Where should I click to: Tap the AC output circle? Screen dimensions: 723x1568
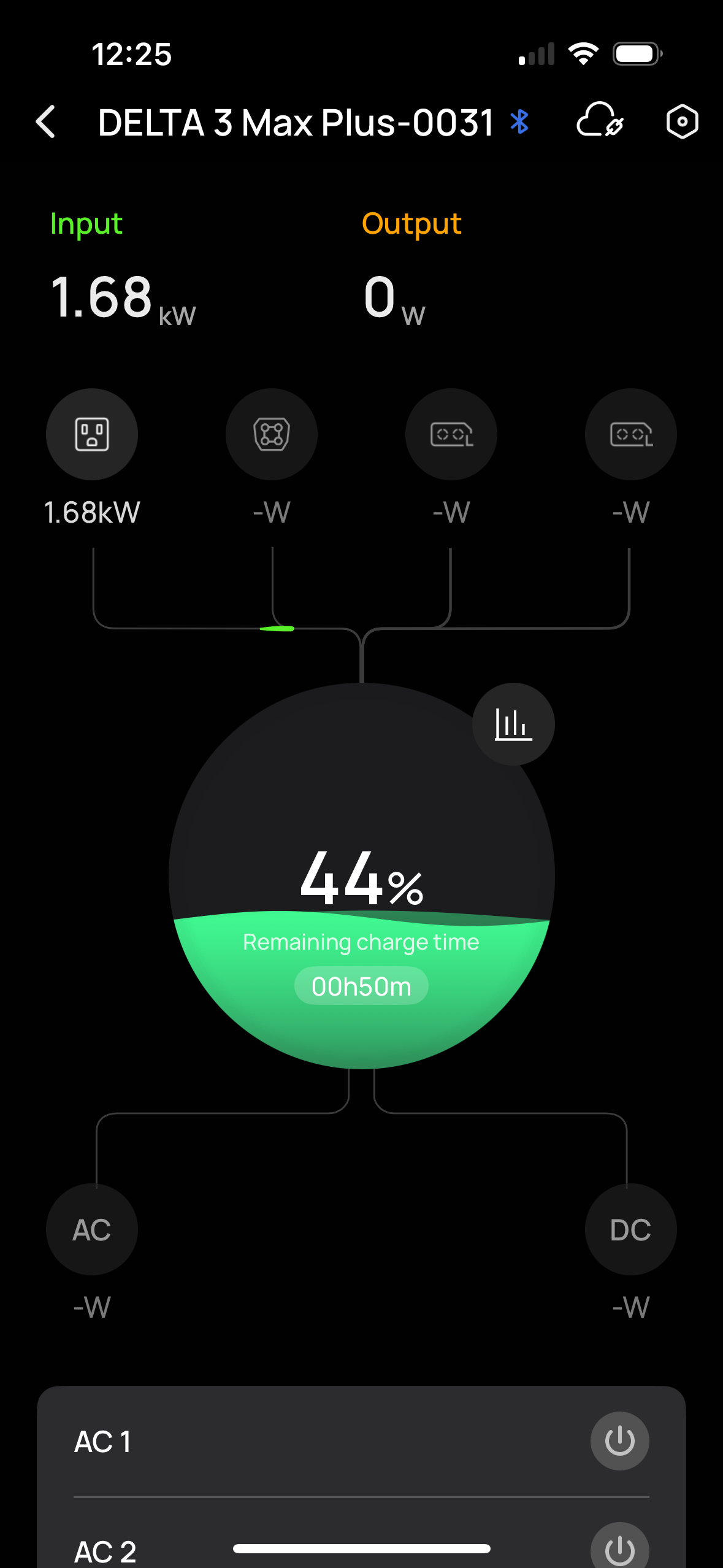click(x=92, y=1229)
